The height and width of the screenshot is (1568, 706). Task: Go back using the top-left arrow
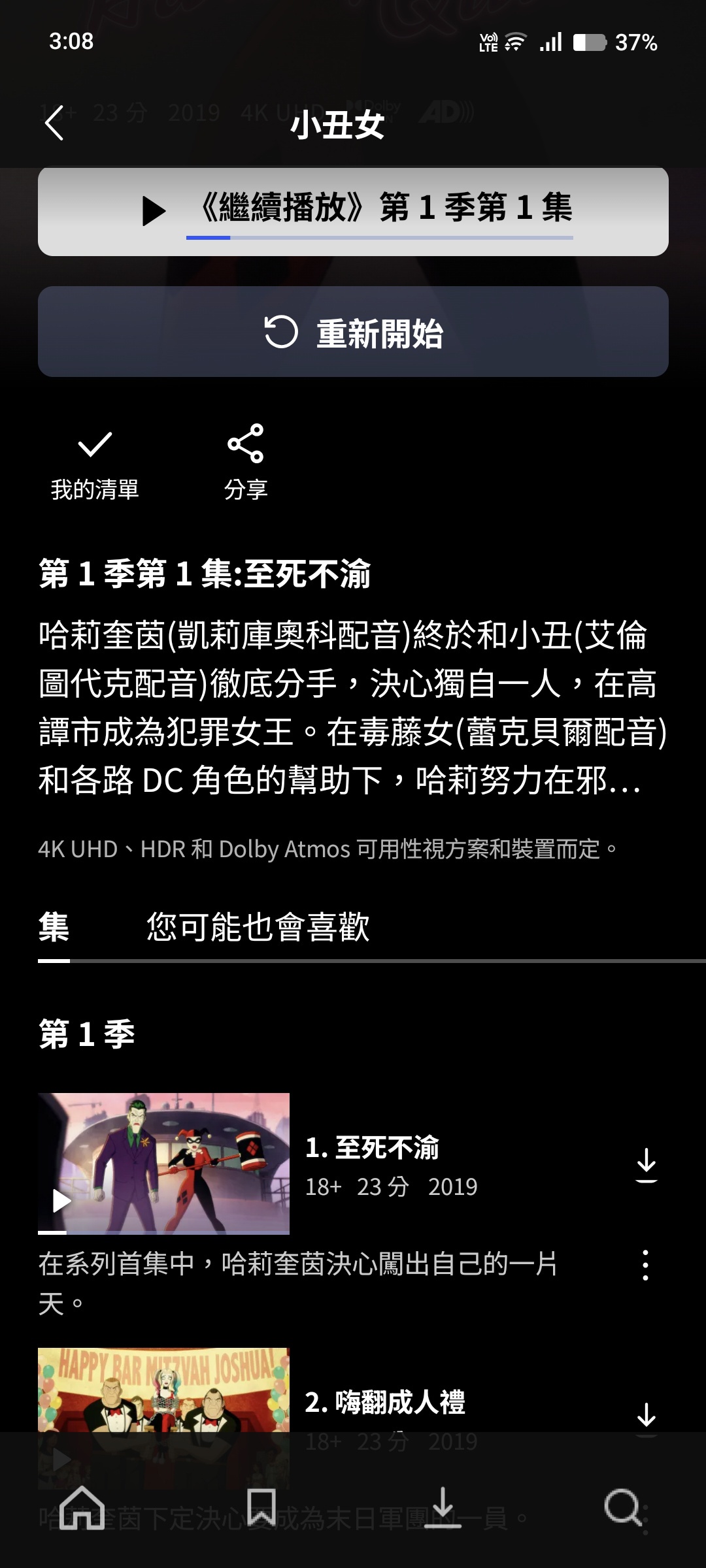pyautogui.click(x=55, y=123)
